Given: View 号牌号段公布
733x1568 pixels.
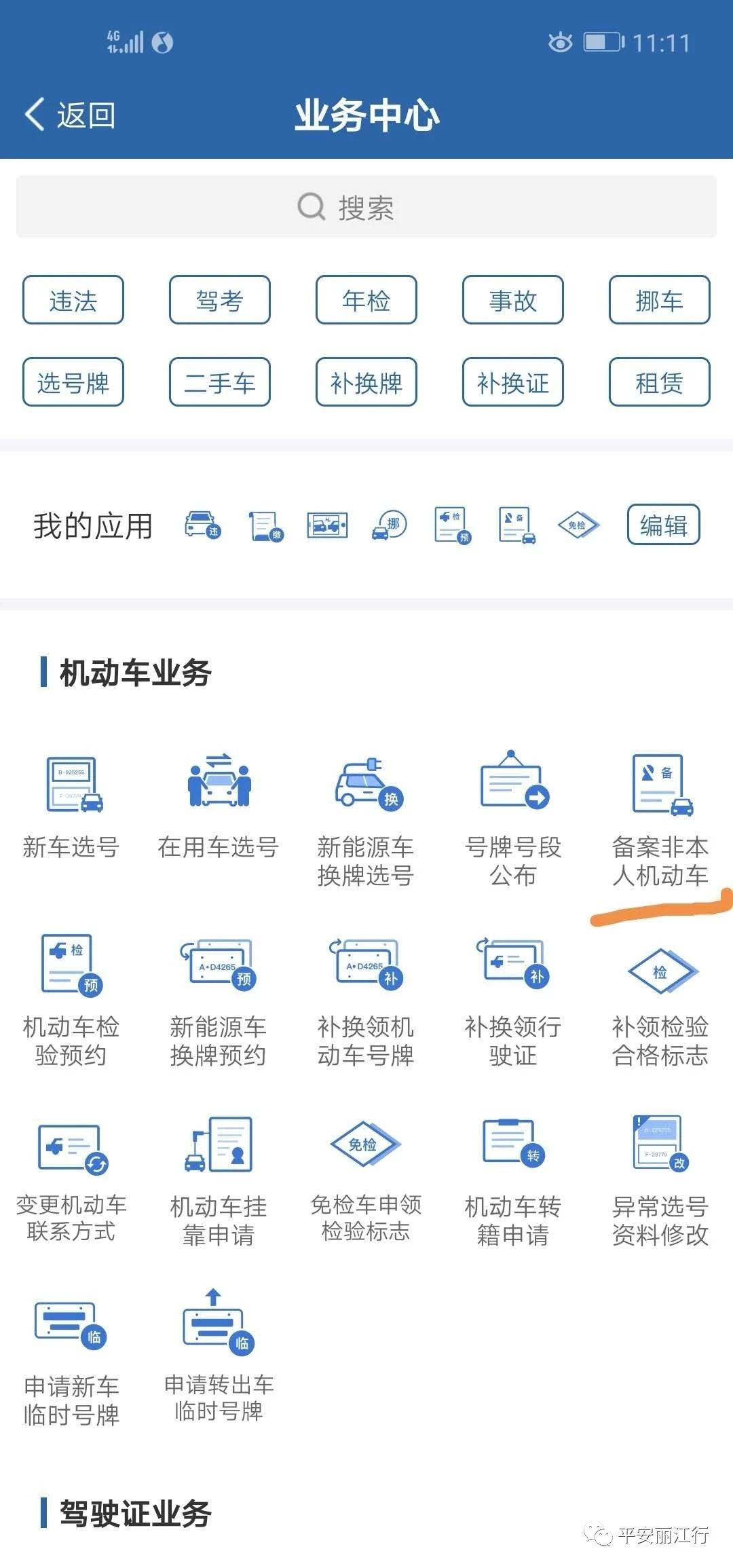Looking at the screenshot, I should coord(513,818).
